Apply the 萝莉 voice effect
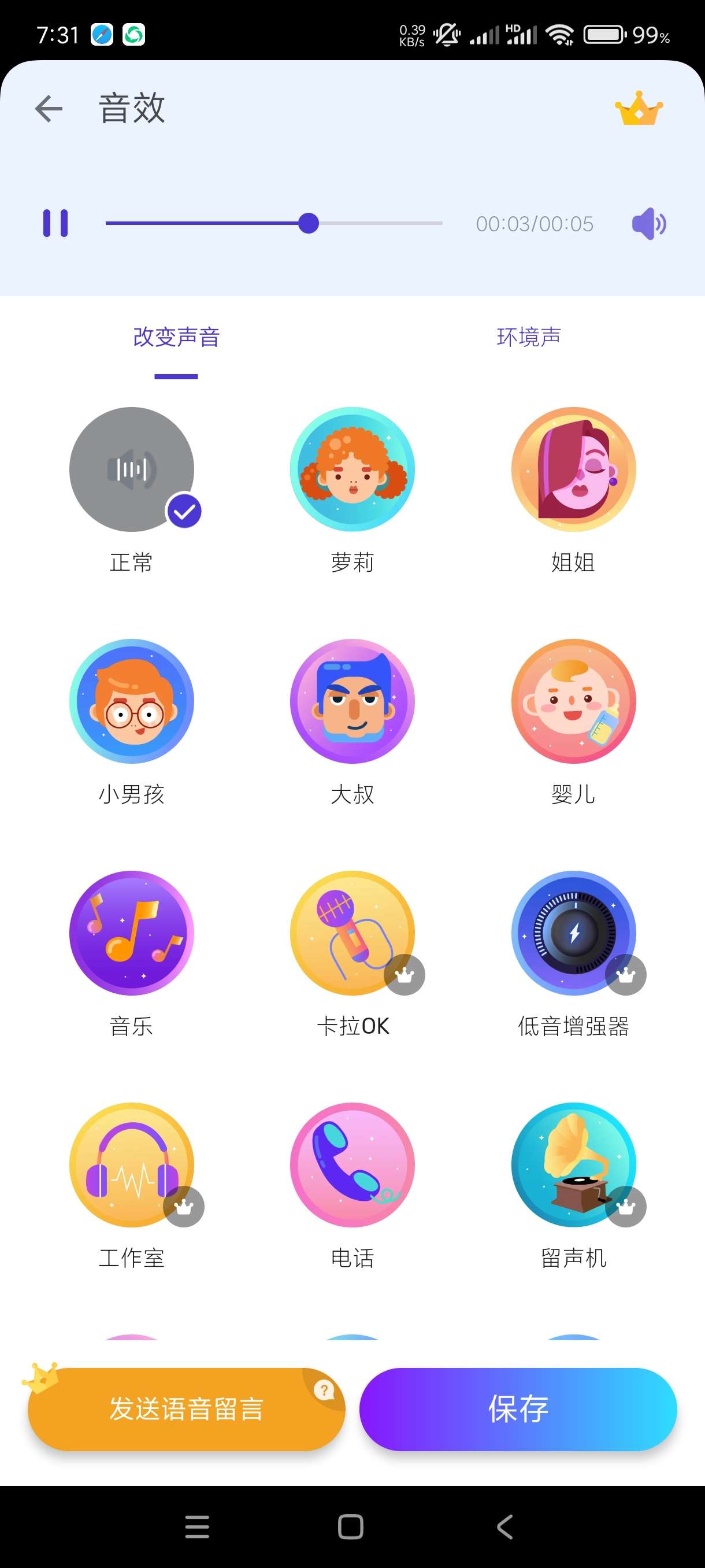This screenshot has height=1568, width=705. pyautogui.click(x=352, y=469)
